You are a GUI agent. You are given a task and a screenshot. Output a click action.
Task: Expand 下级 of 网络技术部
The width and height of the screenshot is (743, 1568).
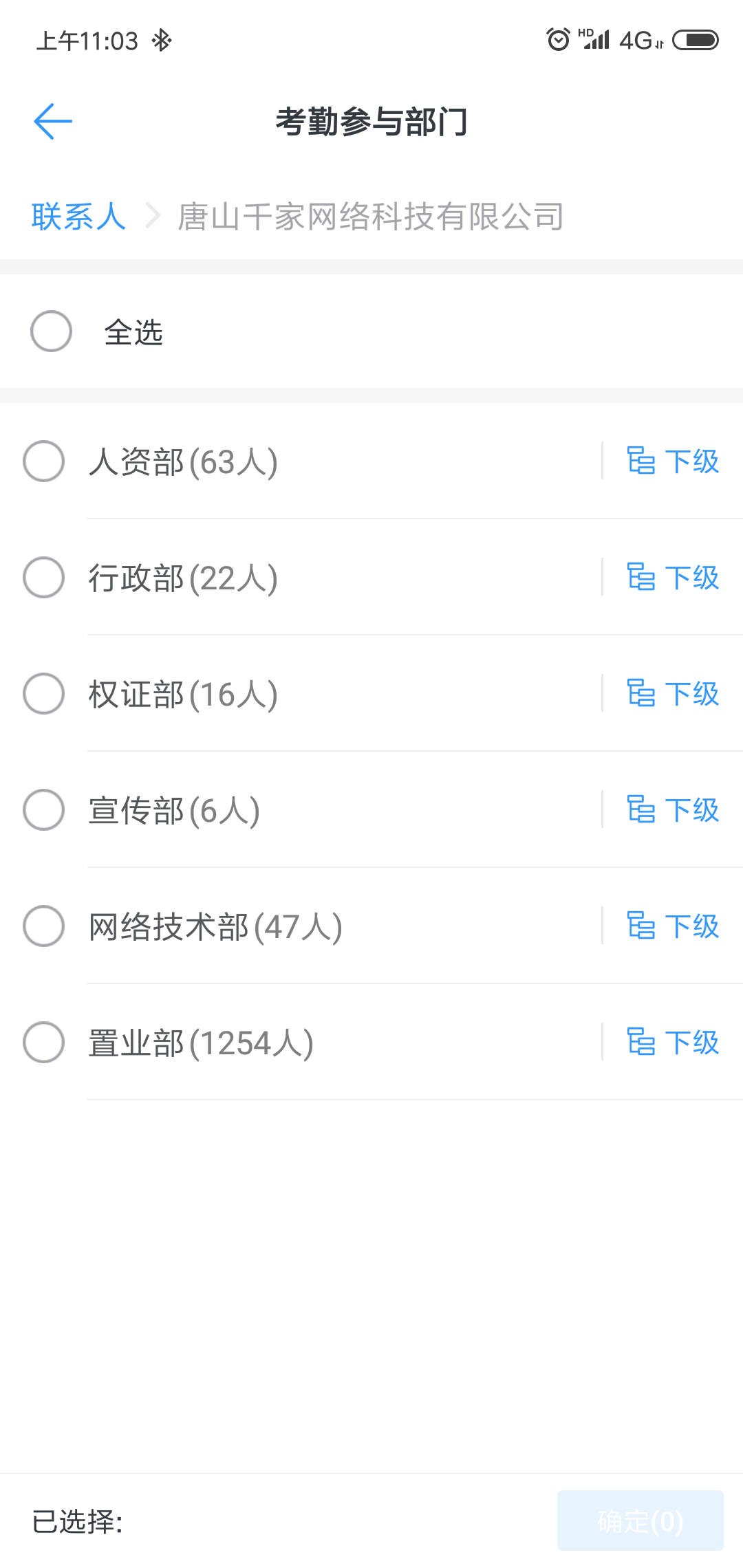[x=673, y=926]
